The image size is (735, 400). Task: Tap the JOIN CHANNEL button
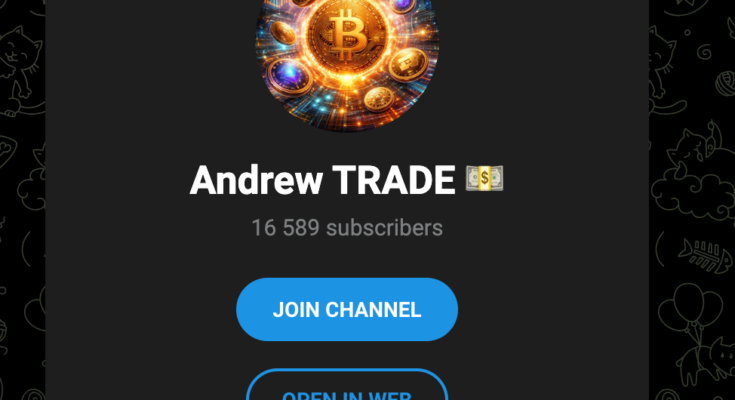tap(346, 309)
